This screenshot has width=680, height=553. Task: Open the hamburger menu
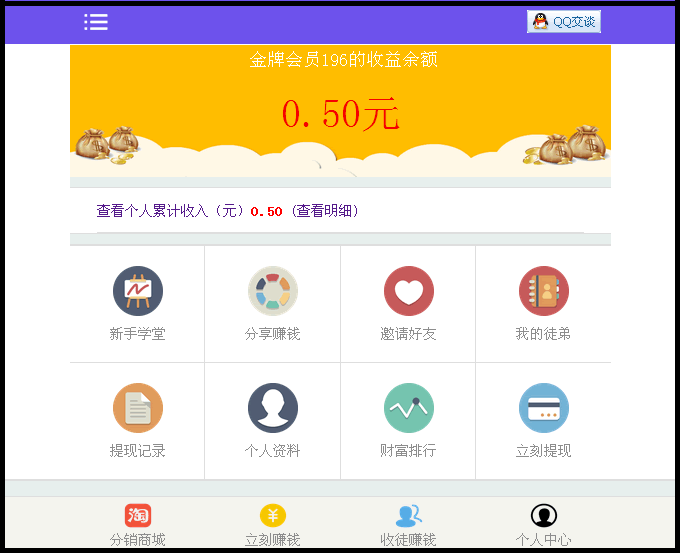pos(96,22)
